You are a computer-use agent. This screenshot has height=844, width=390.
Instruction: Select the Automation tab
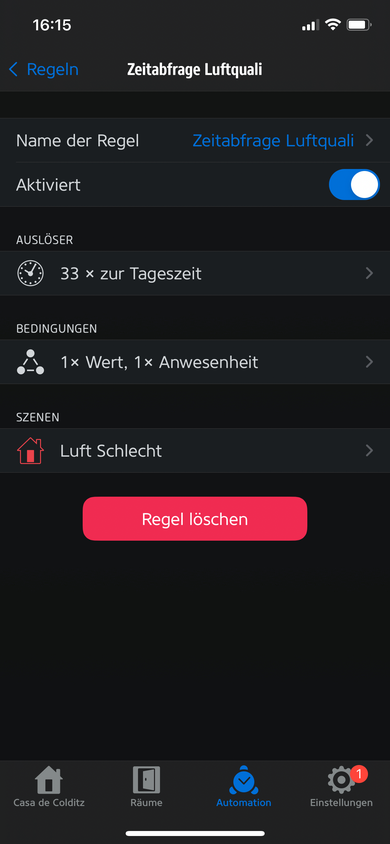pos(244,786)
